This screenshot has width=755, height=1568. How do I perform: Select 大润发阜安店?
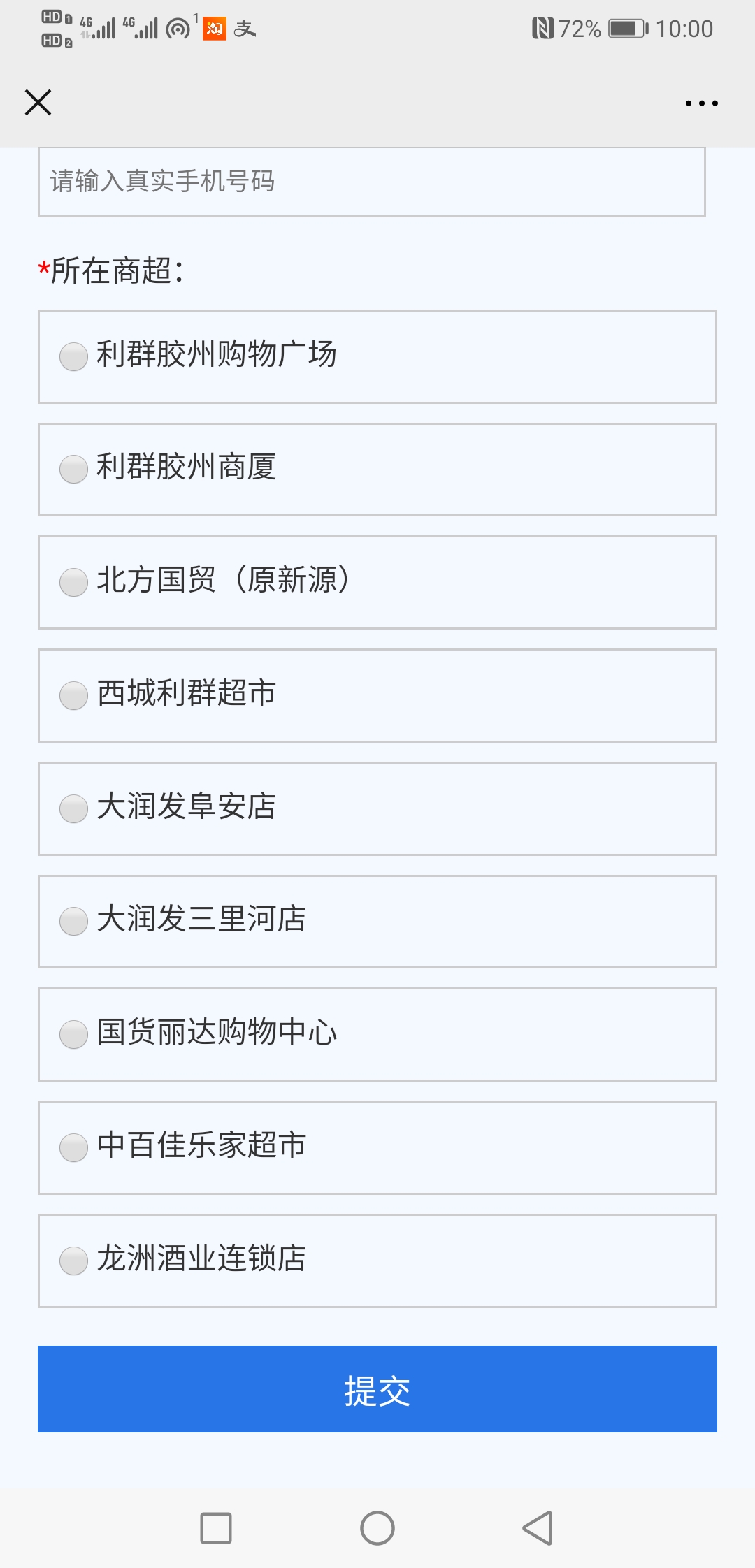tap(377, 808)
